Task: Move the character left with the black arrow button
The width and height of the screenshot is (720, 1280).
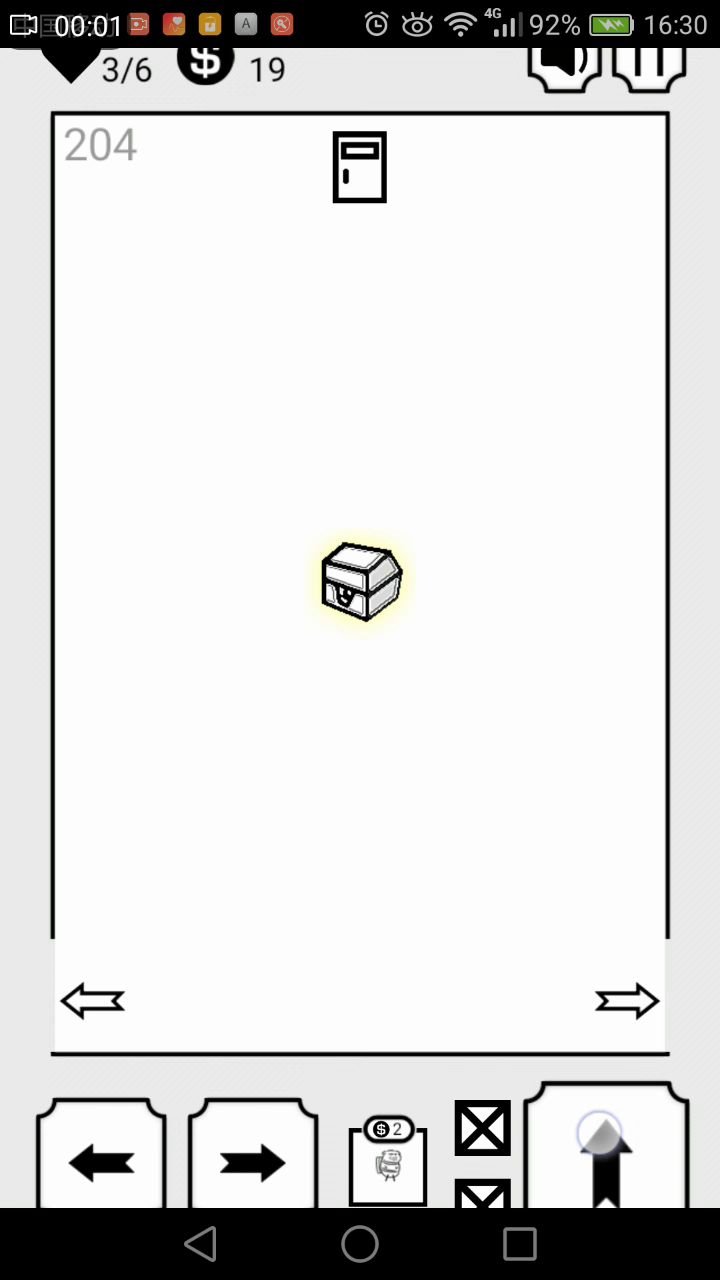Action: point(101,1160)
